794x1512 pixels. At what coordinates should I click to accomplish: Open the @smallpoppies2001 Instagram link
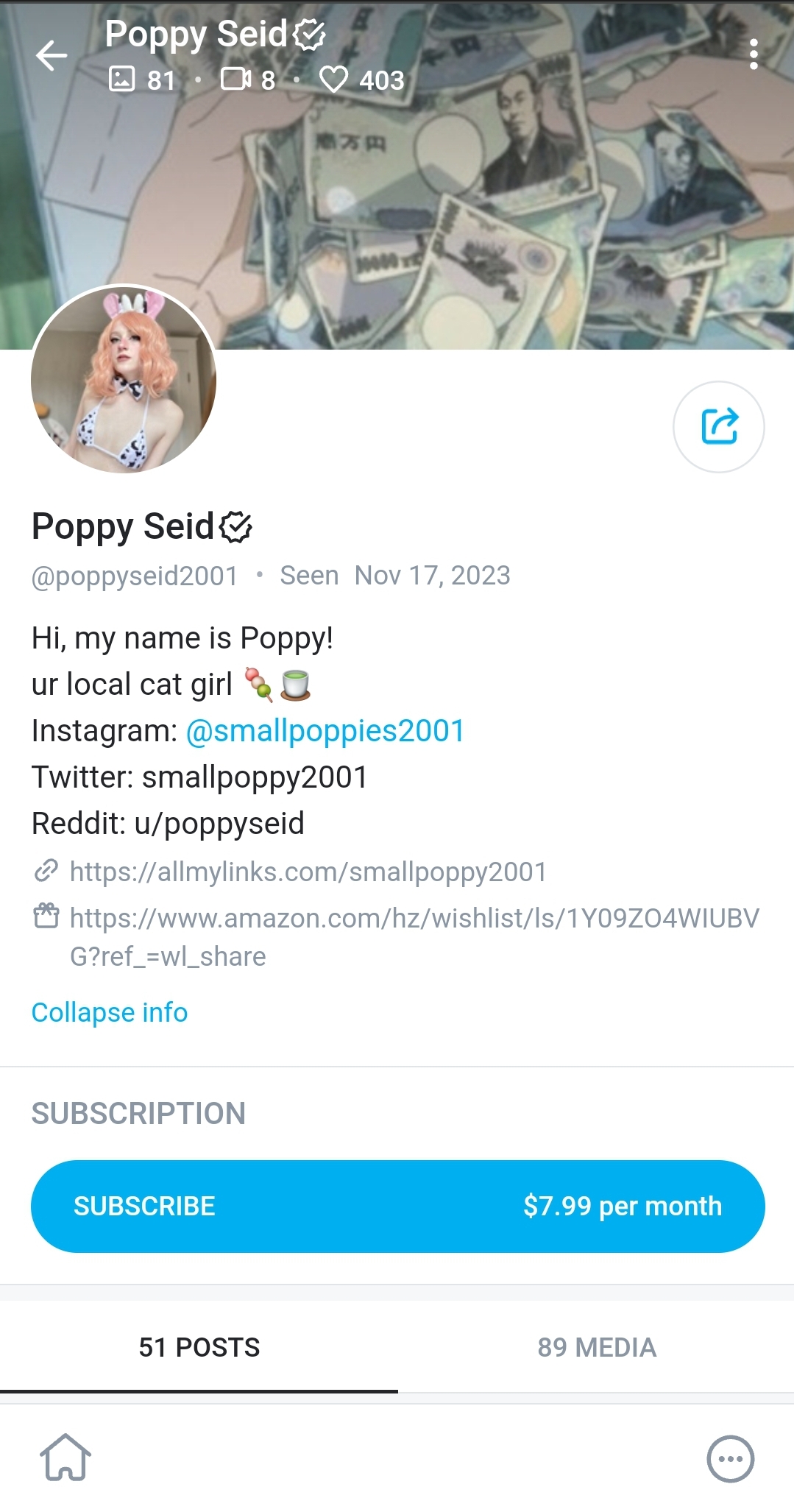point(325,731)
